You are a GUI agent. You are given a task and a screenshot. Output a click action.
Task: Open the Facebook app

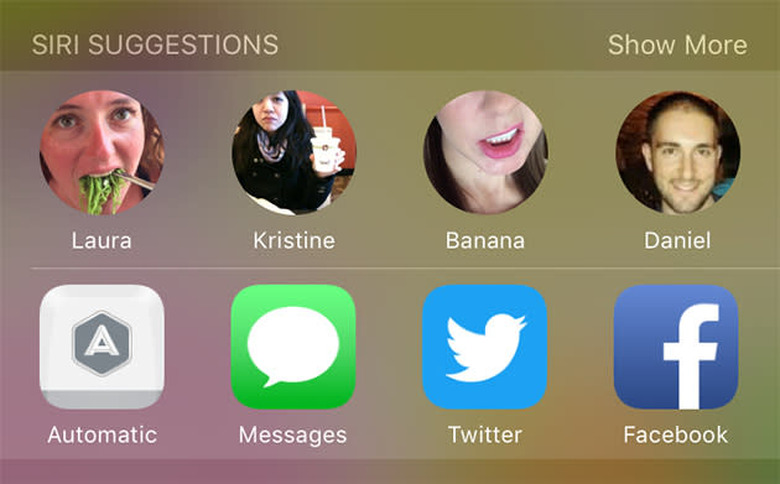pos(676,347)
